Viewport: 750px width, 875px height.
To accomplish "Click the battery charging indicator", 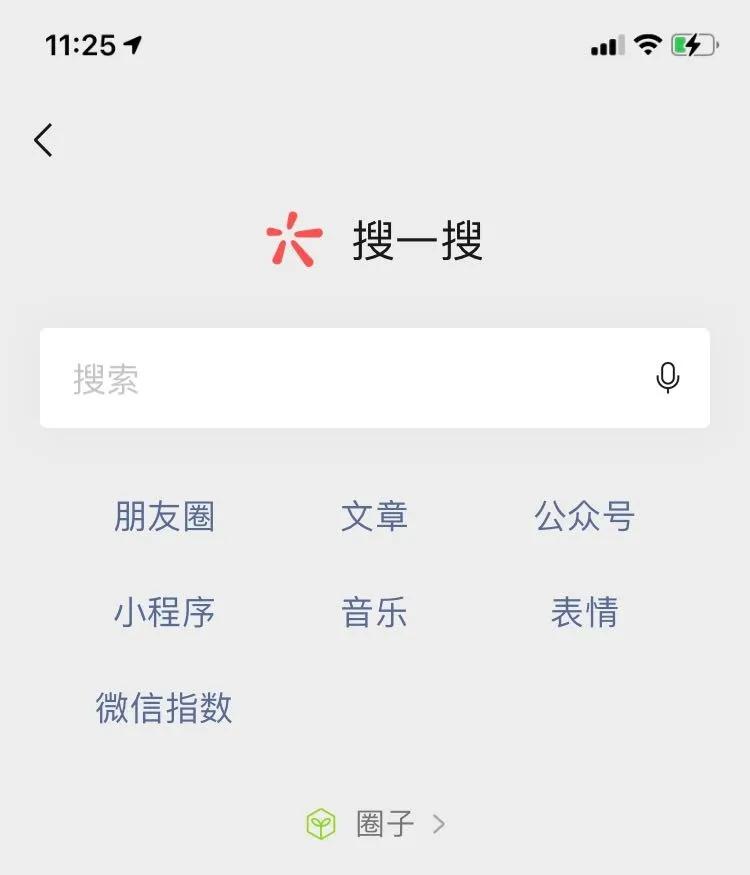I will pos(694,43).
